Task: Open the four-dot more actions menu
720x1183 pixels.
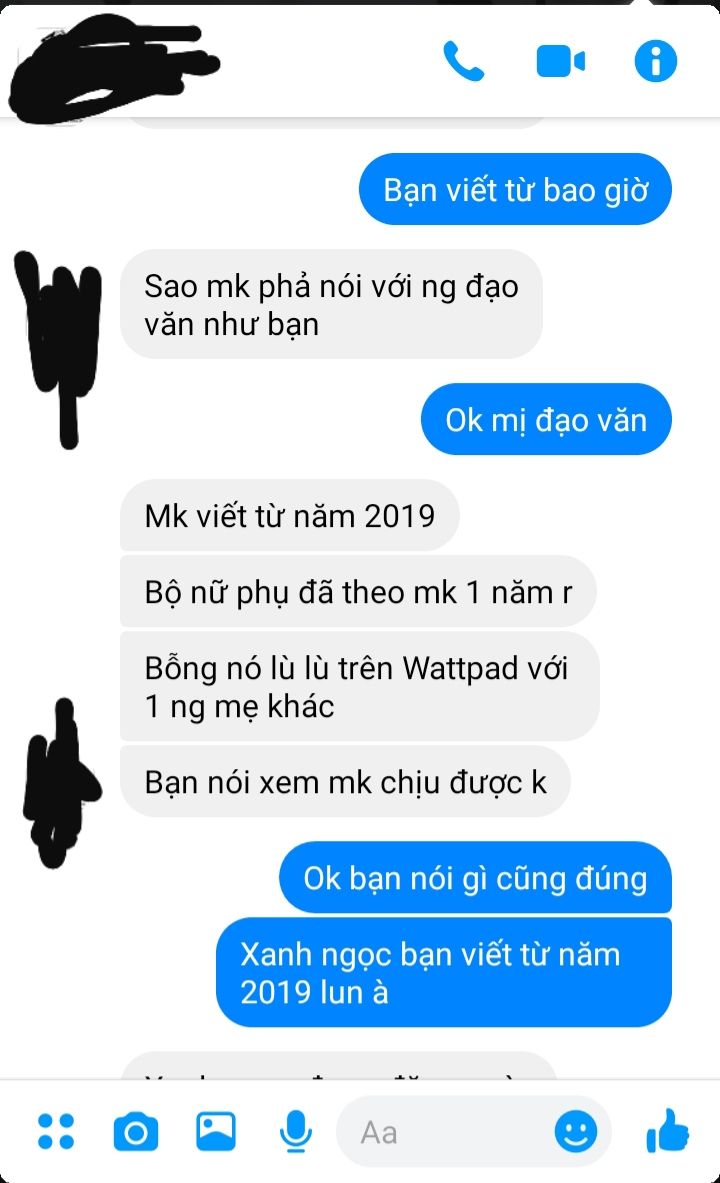Action: pyautogui.click(x=56, y=1131)
